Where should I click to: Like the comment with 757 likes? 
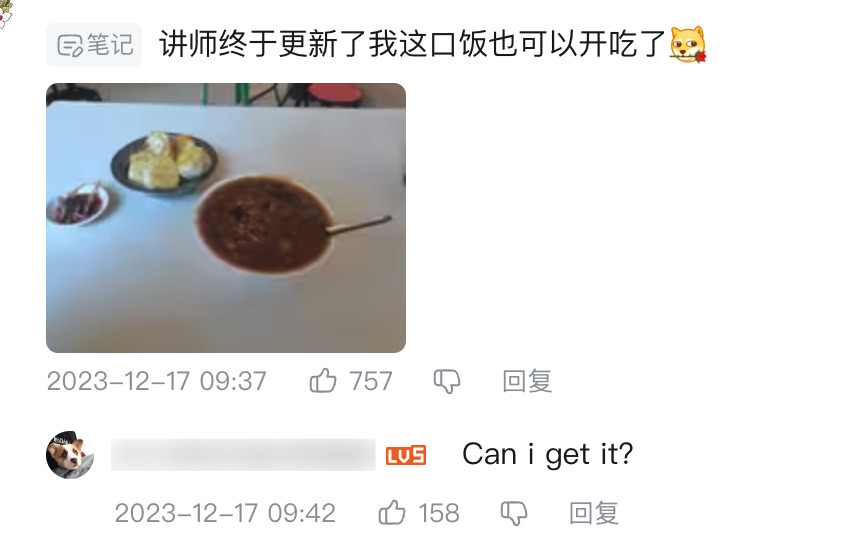pyautogui.click(x=324, y=381)
